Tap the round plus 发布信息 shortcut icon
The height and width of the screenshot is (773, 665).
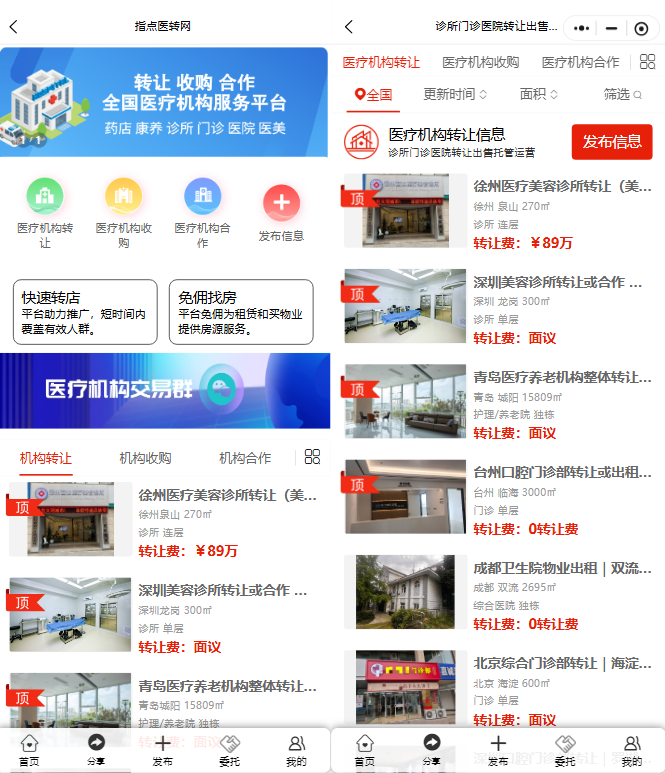[281, 203]
